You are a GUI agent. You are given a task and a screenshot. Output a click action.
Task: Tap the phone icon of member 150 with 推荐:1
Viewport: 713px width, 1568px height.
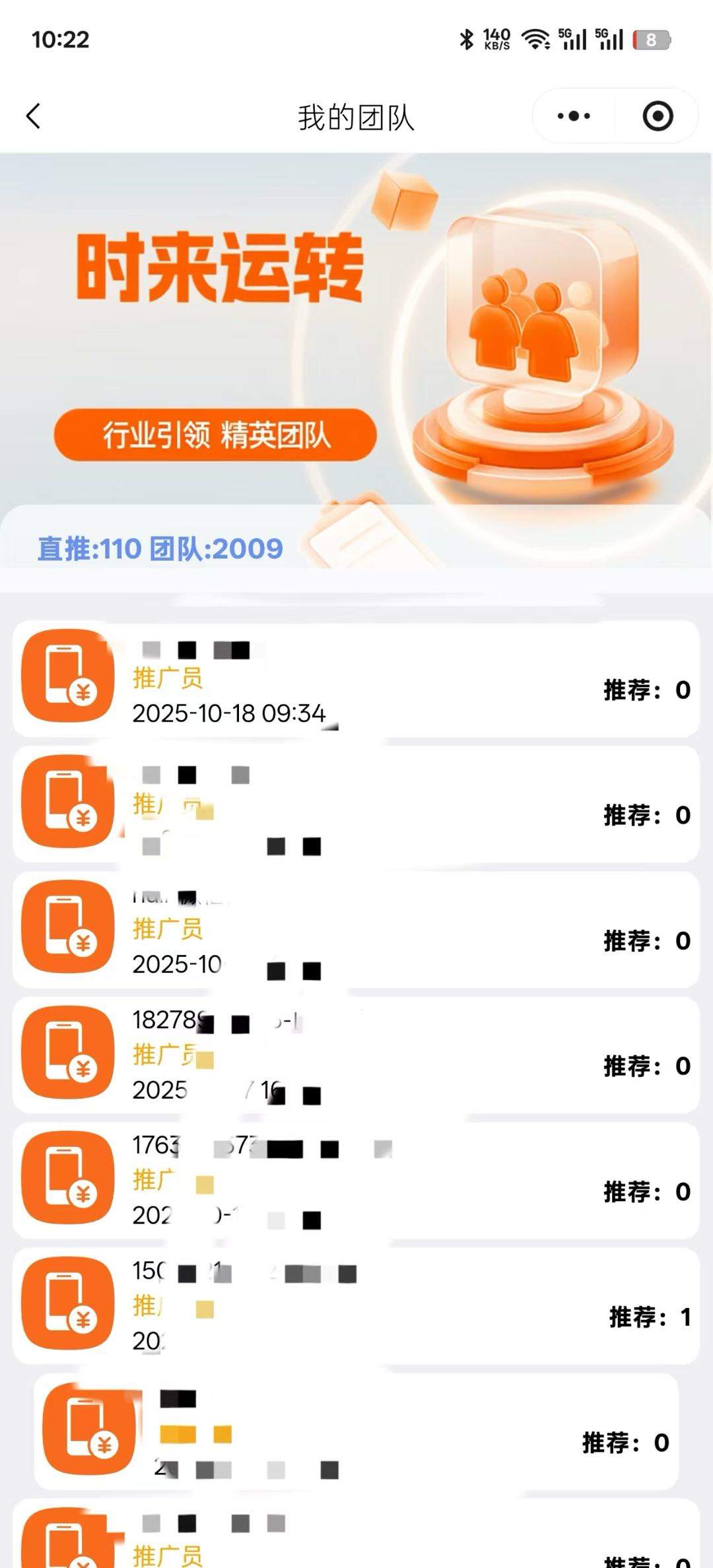pyautogui.click(x=66, y=1303)
